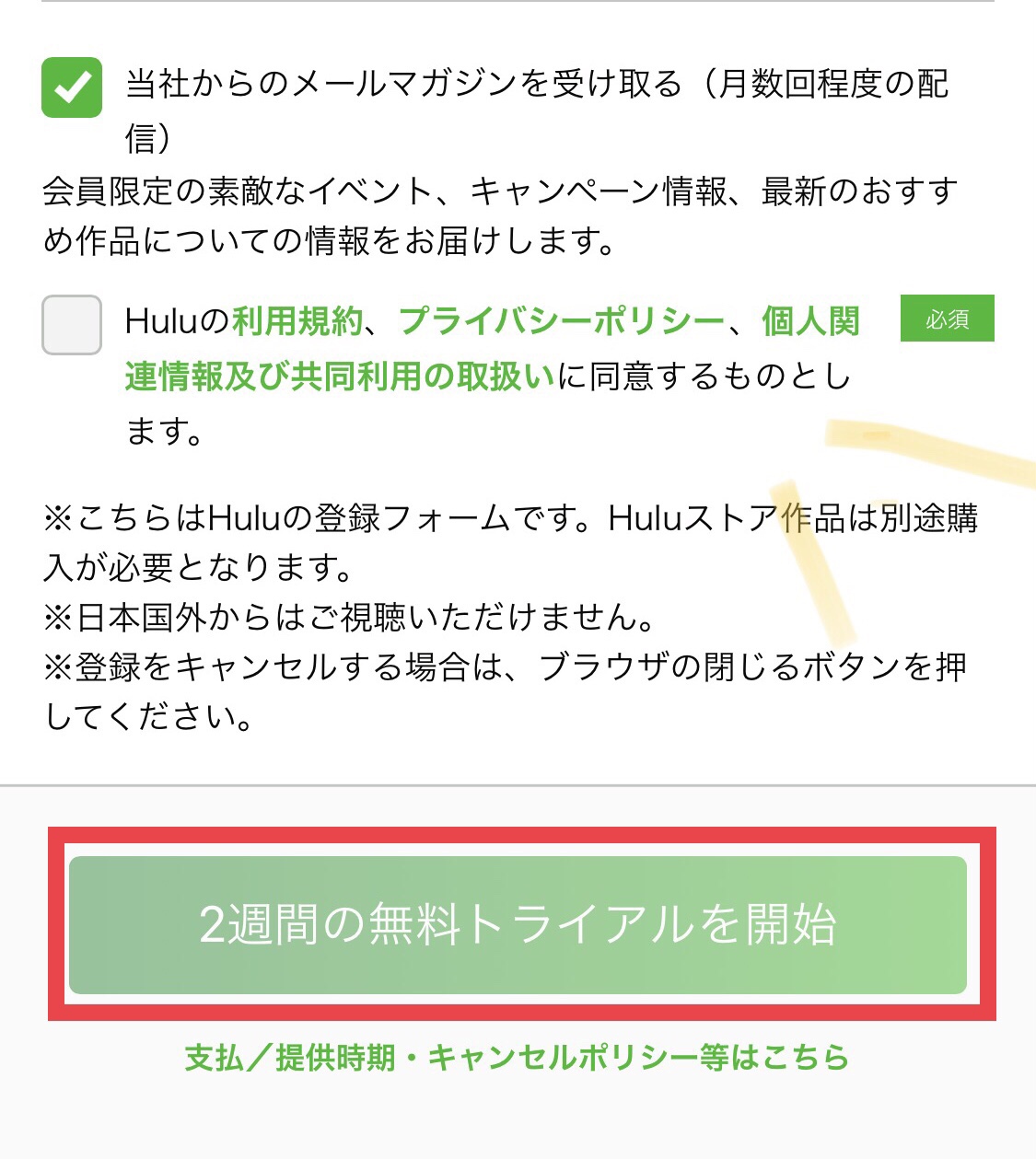
Task: Open the プライバシーポリシー link
Action: point(561,321)
